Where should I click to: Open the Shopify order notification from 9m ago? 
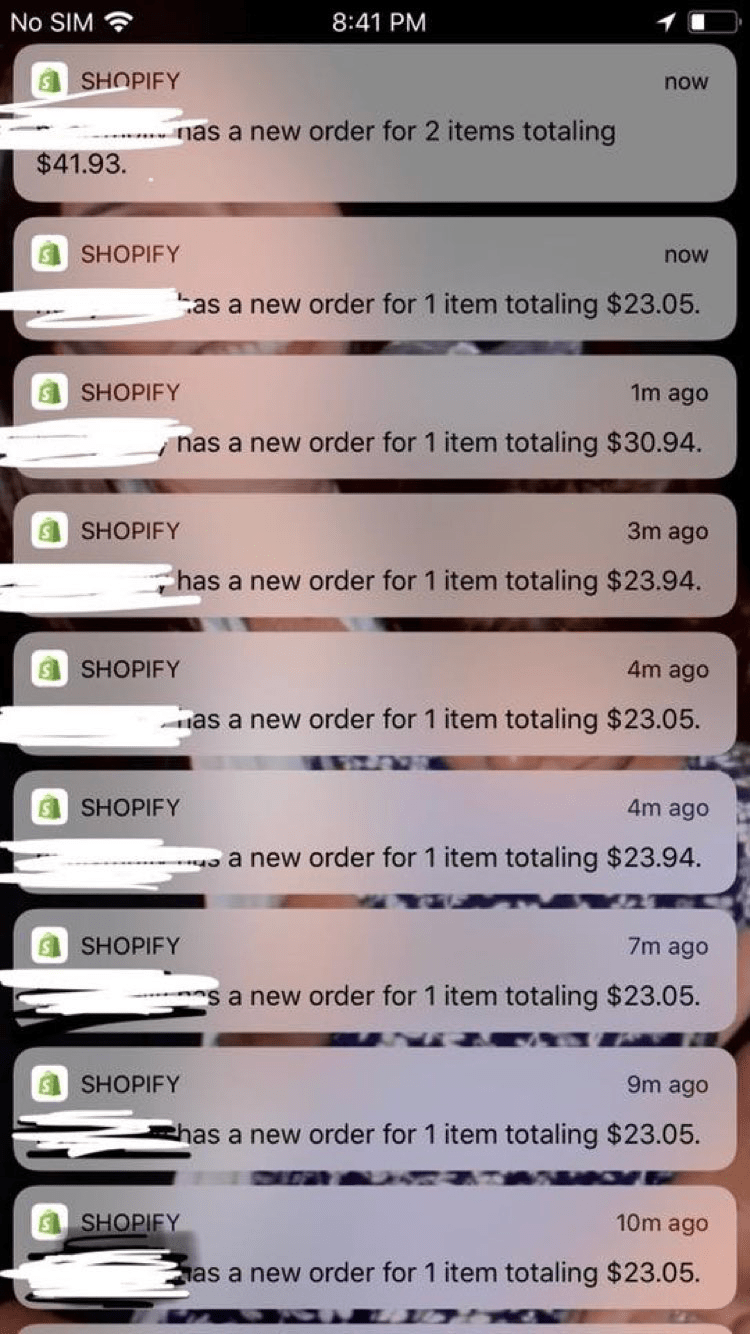(x=375, y=1108)
